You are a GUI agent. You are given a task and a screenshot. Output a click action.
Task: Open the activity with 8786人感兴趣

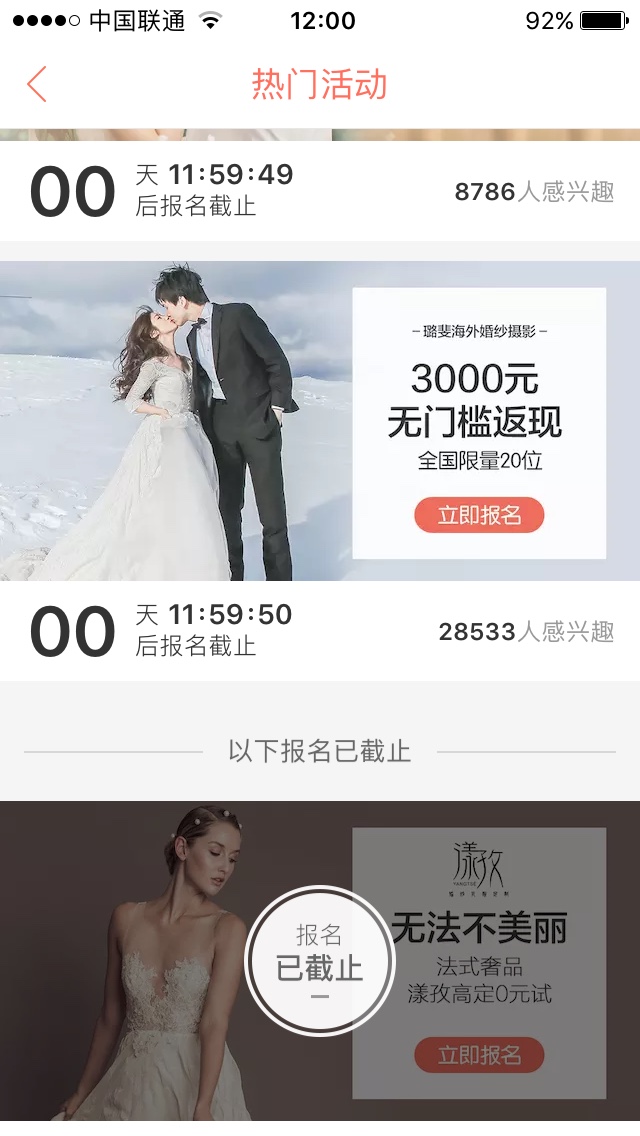pos(320,191)
